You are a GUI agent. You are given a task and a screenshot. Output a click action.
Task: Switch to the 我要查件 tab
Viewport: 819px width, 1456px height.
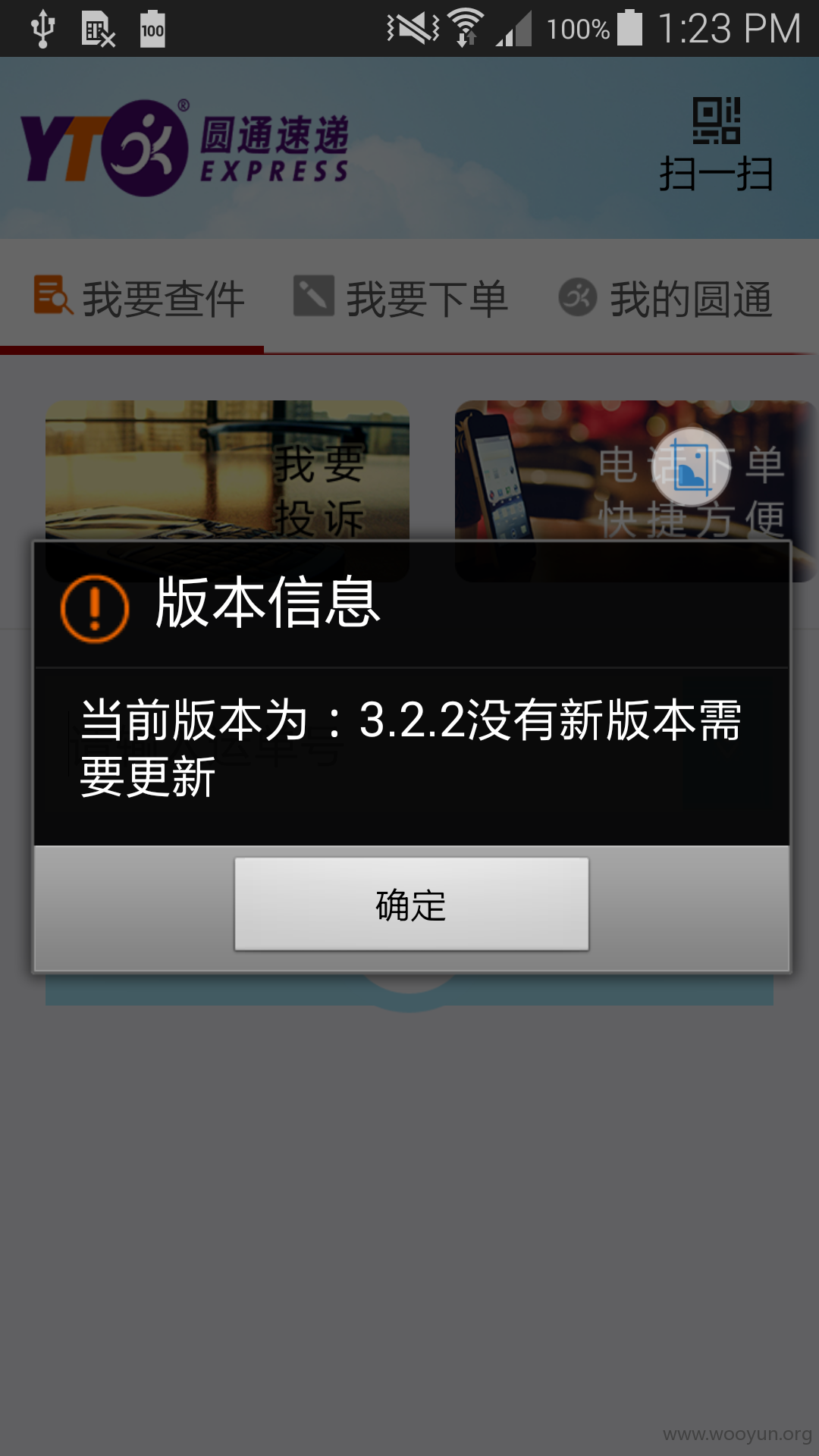tap(139, 299)
